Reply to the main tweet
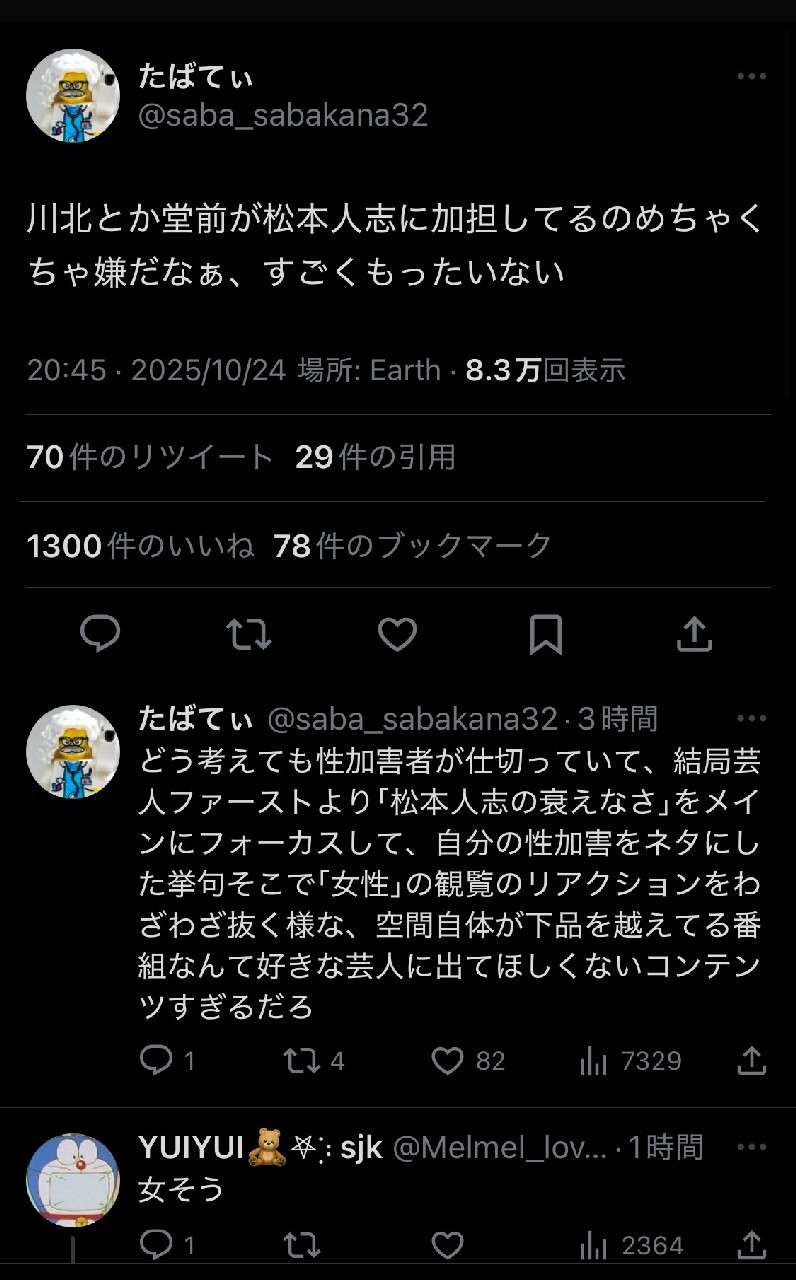Screen dimensions: 796x1280 pos(100,634)
